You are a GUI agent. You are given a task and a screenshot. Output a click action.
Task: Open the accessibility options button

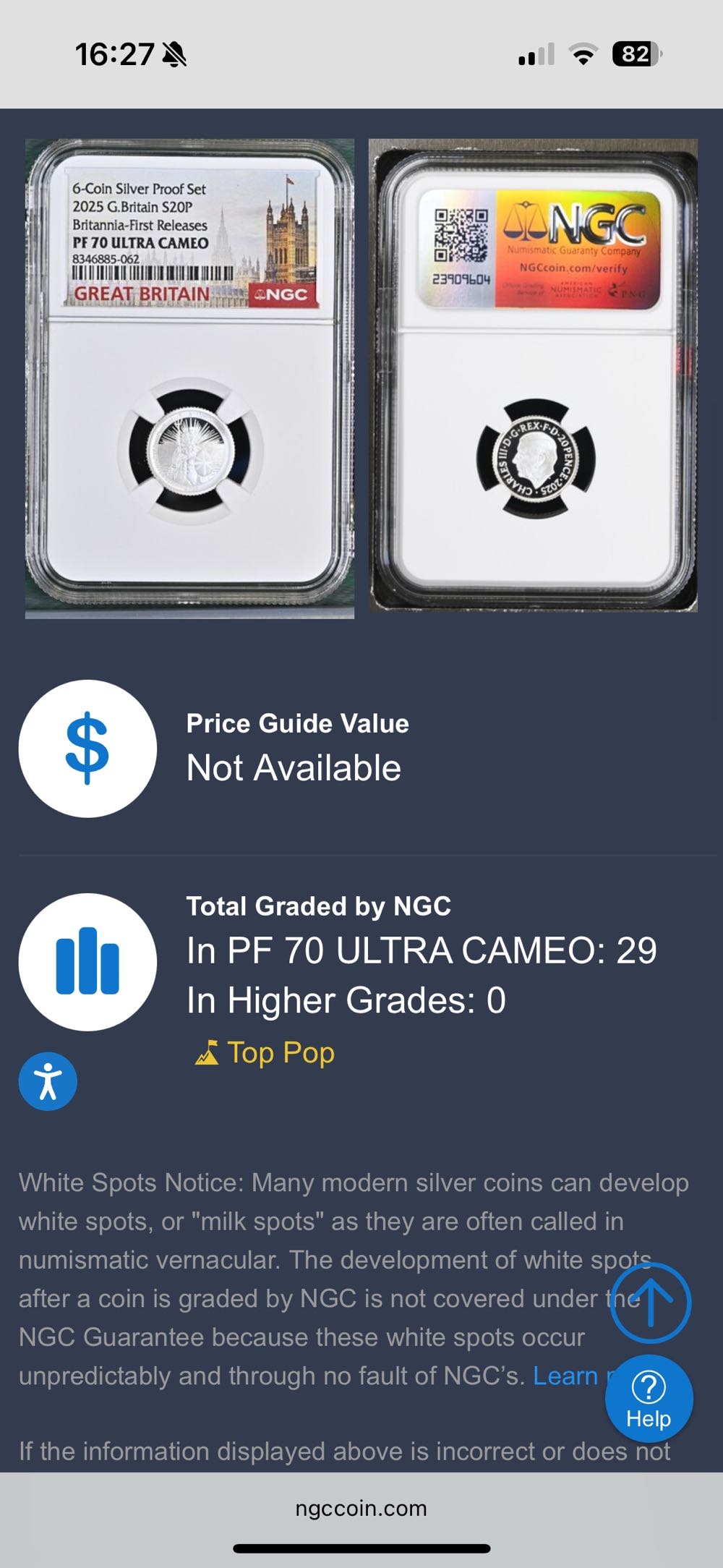pos(48,1081)
